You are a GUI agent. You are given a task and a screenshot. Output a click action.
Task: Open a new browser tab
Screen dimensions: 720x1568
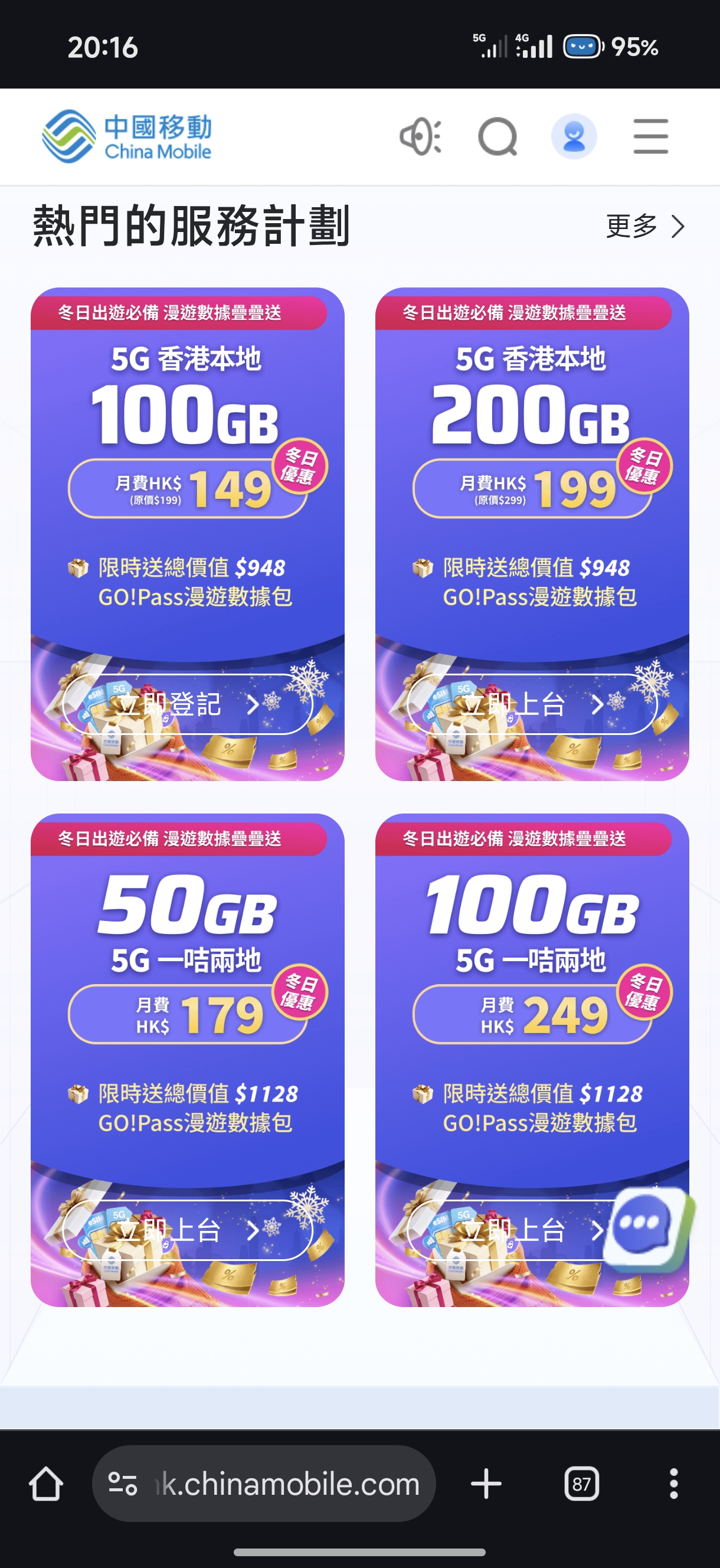tap(486, 1484)
